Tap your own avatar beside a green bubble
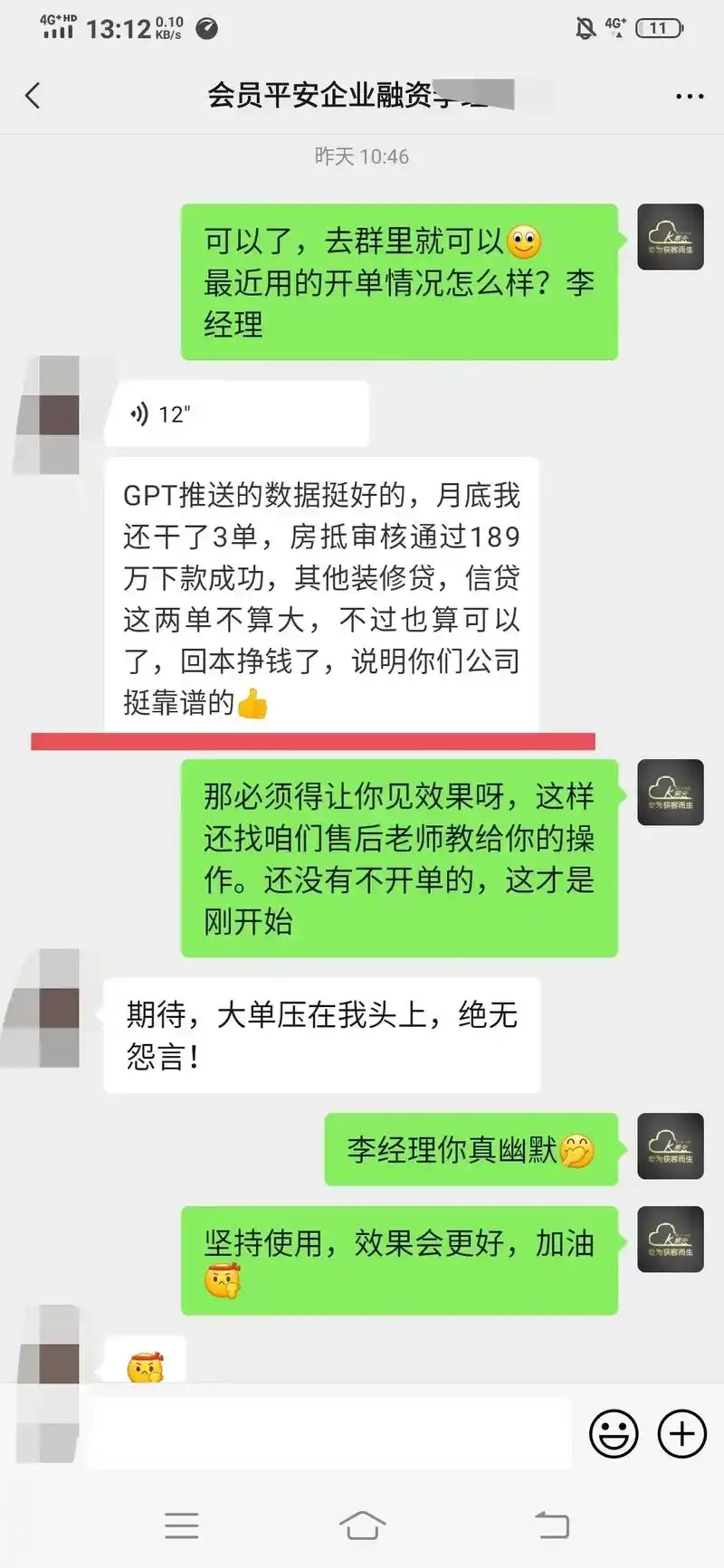 [x=670, y=237]
